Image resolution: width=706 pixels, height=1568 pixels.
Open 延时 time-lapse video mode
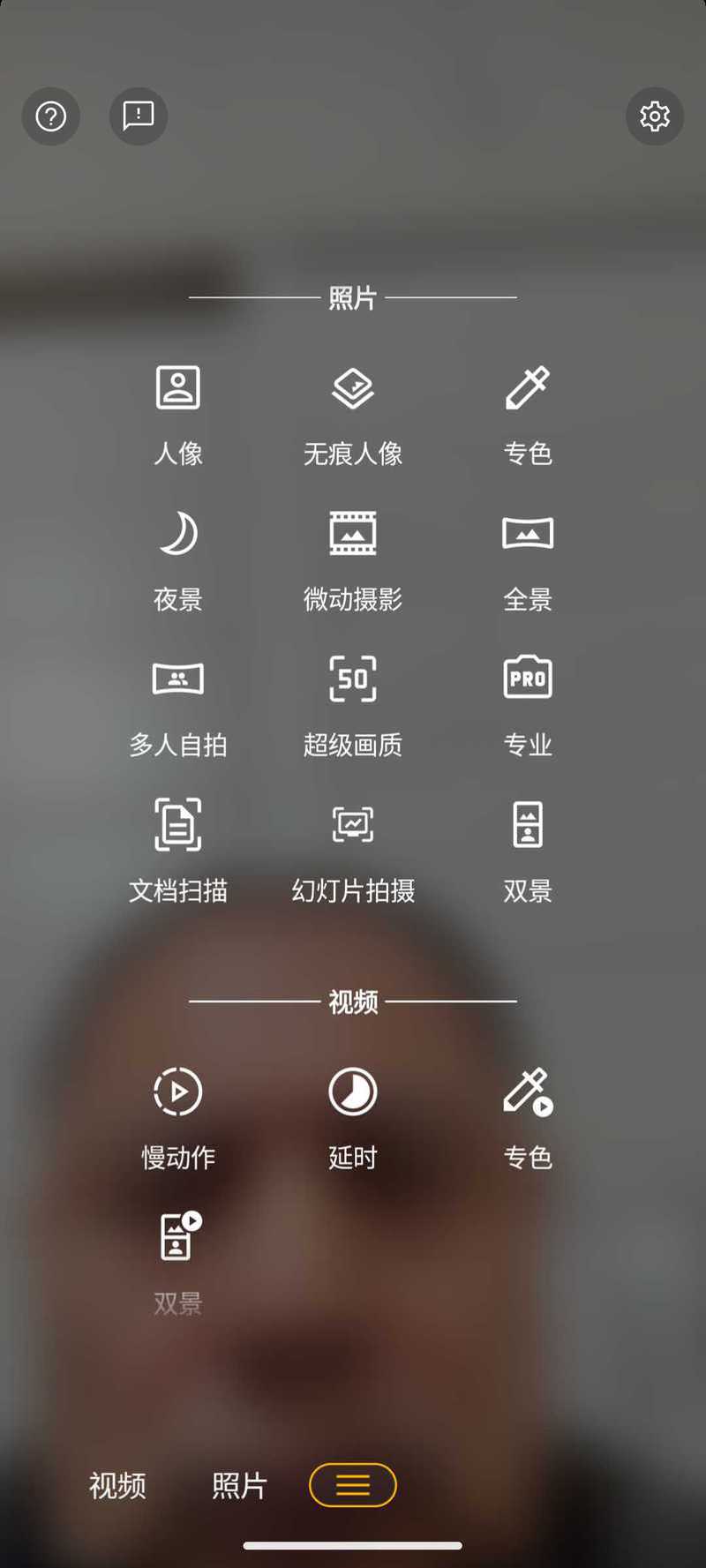pos(353,1119)
